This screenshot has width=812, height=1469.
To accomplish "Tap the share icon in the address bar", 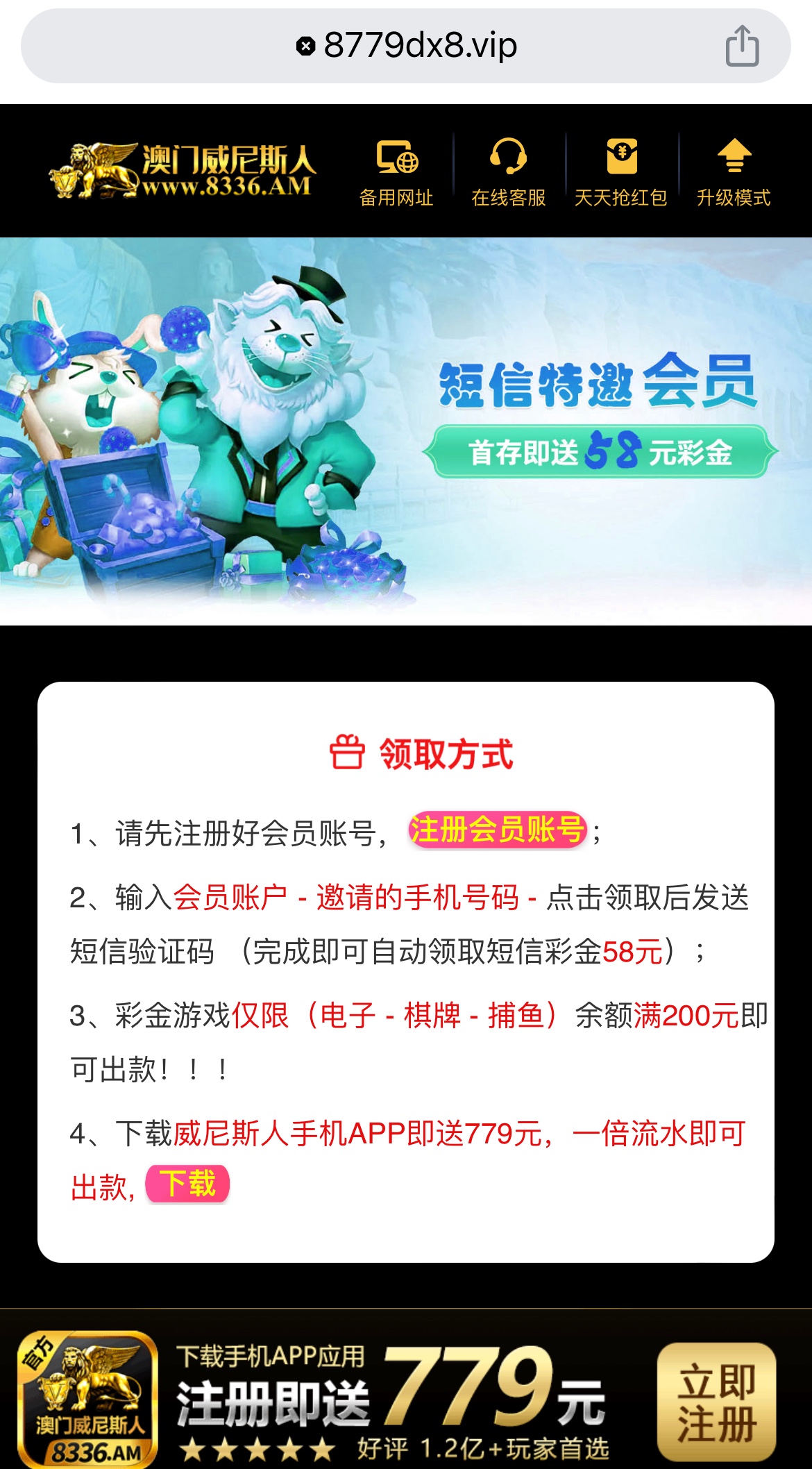I will coord(742,46).
